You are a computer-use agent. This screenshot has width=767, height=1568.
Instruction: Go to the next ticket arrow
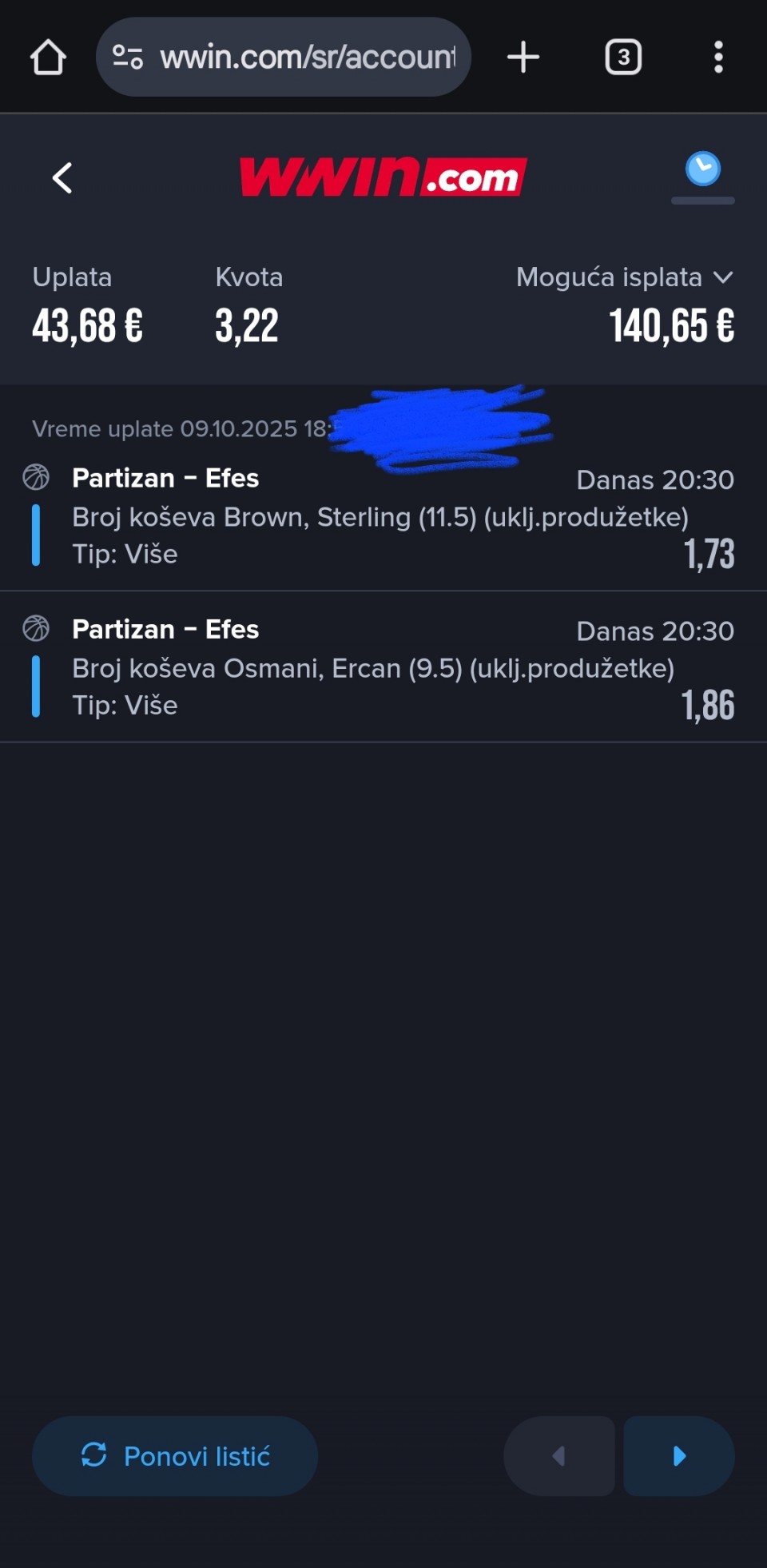coord(679,1455)
